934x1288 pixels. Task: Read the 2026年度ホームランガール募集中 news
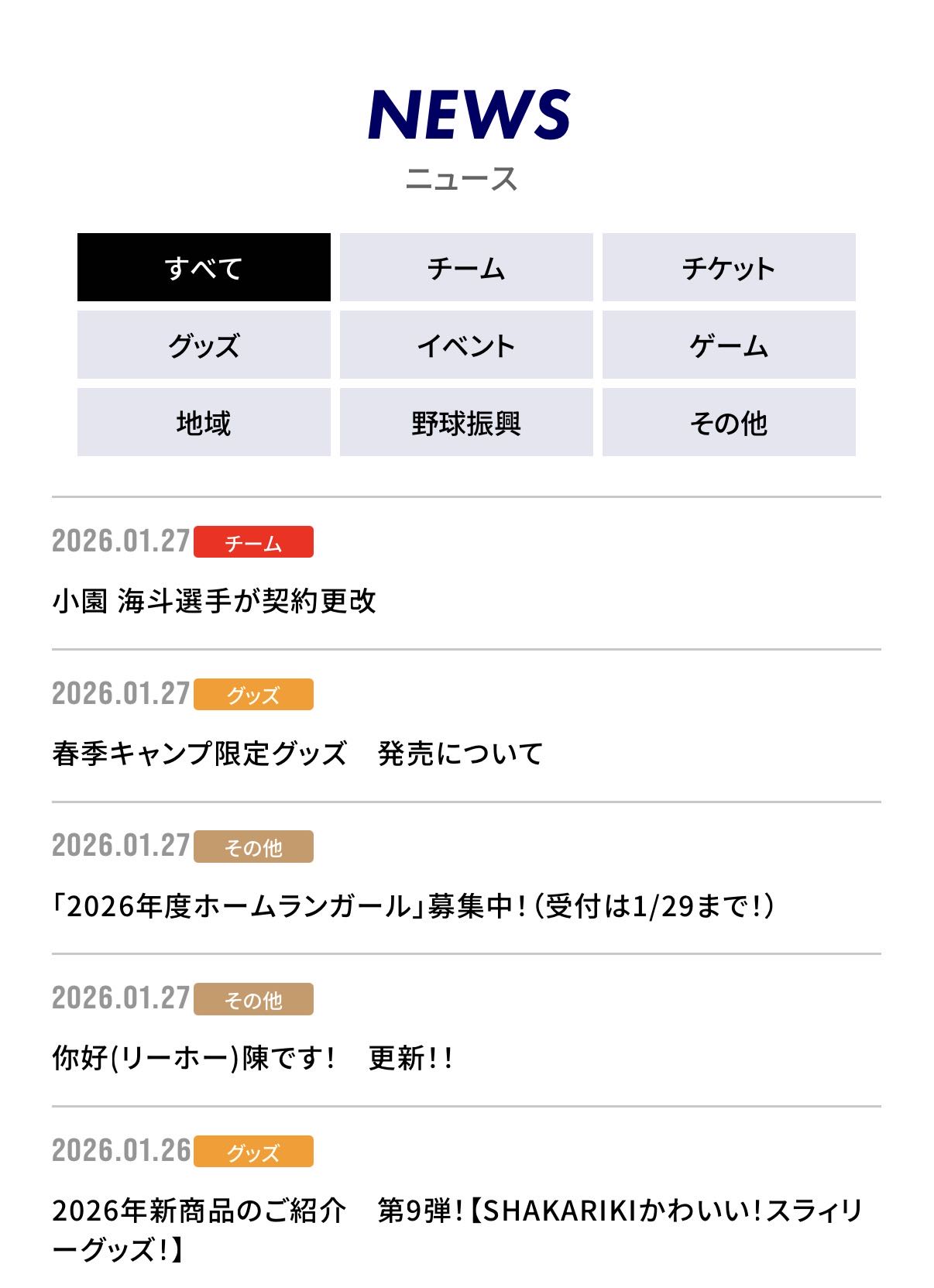tap(413, 905)
